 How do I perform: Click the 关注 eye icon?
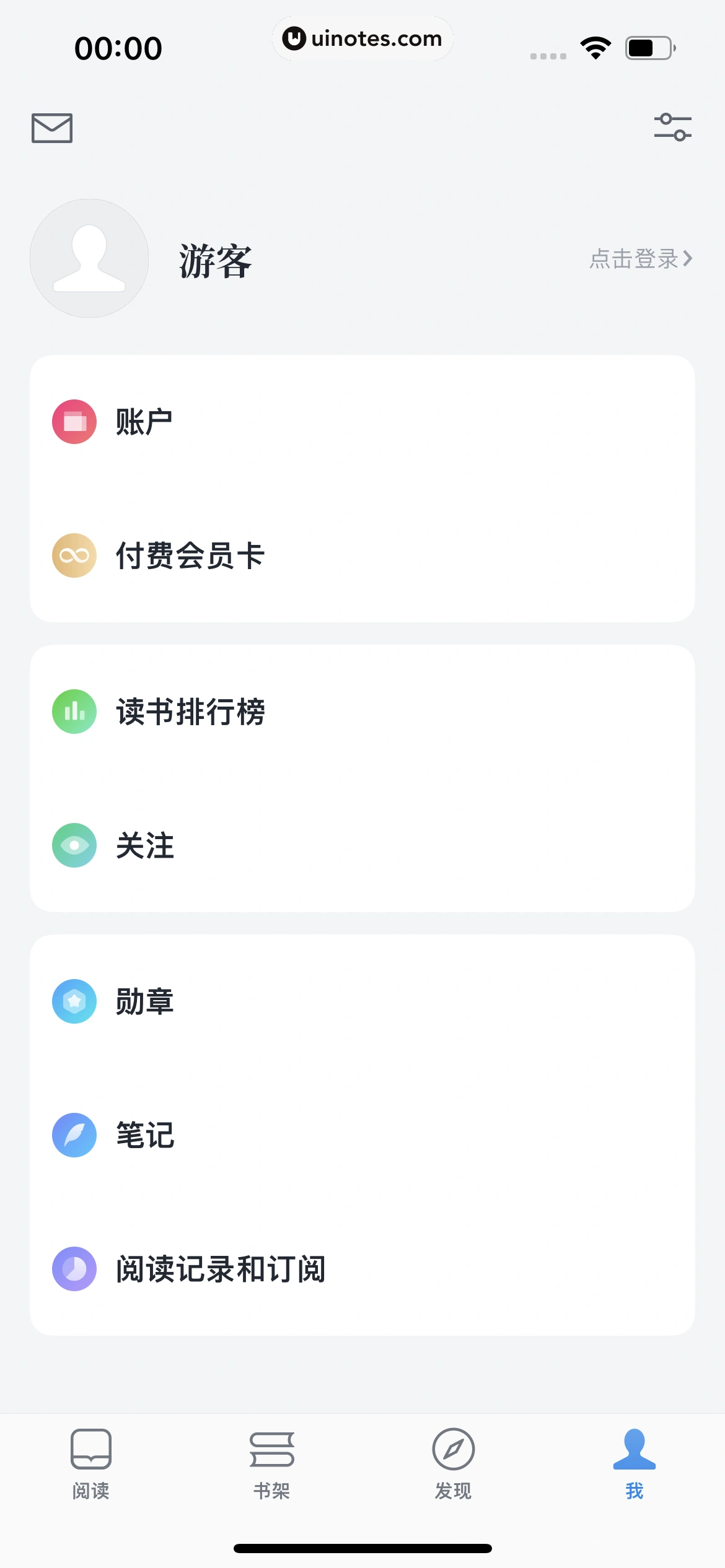point(74,846)
